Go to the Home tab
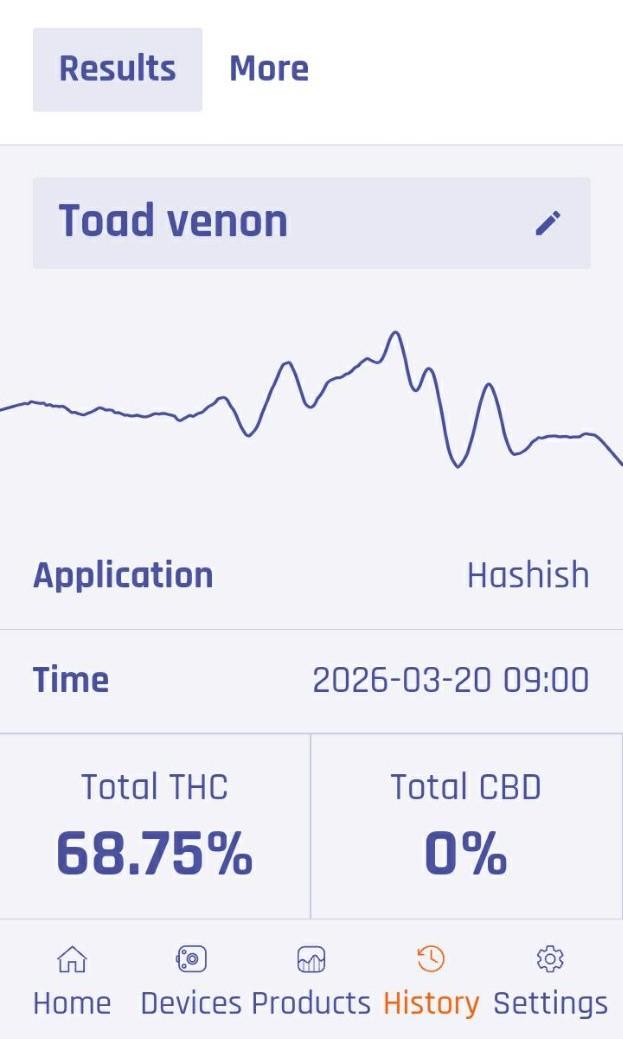 pos(72,980)
